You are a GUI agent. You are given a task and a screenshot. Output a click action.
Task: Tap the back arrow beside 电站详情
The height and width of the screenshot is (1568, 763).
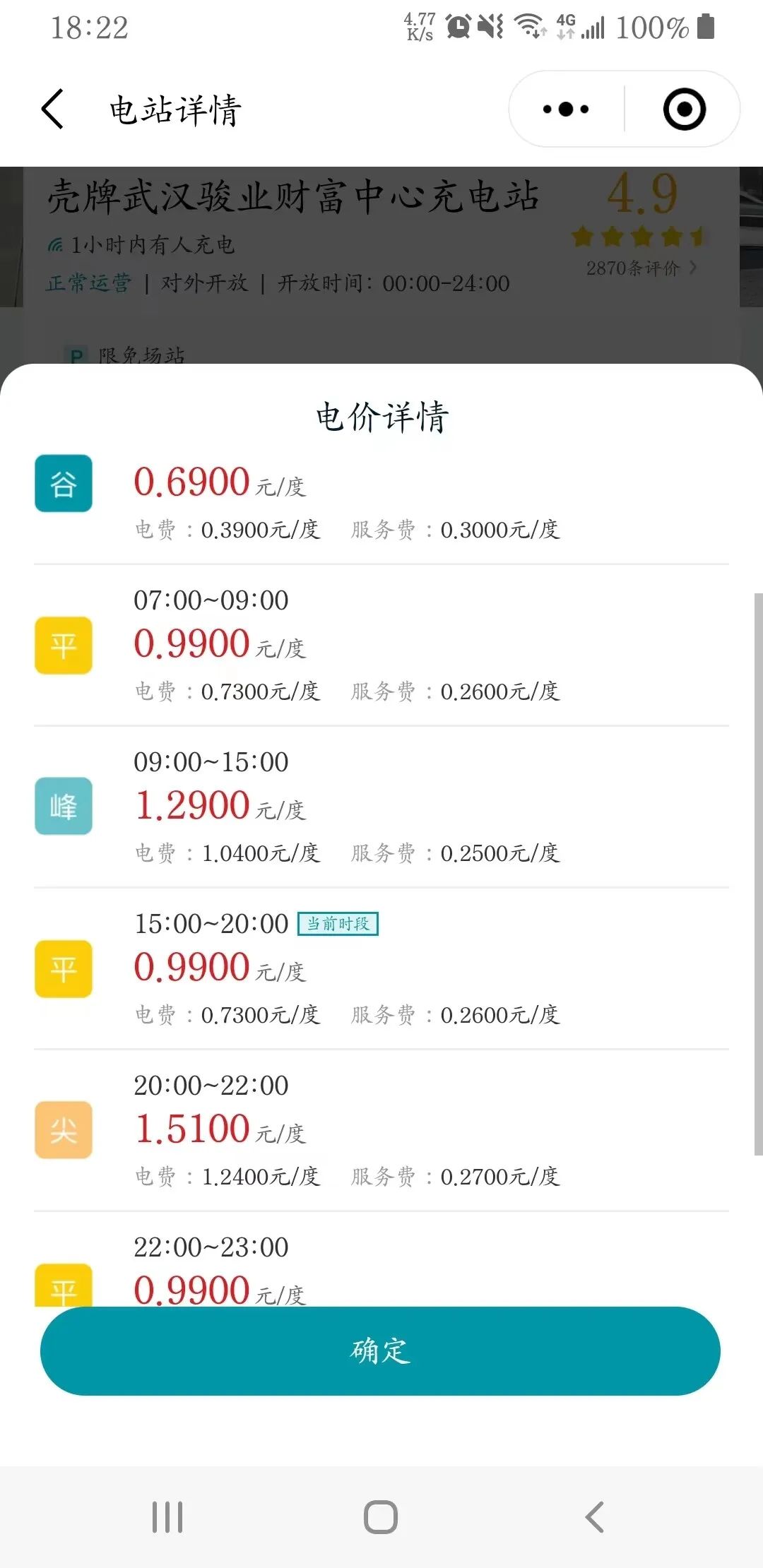click(53, 109)
